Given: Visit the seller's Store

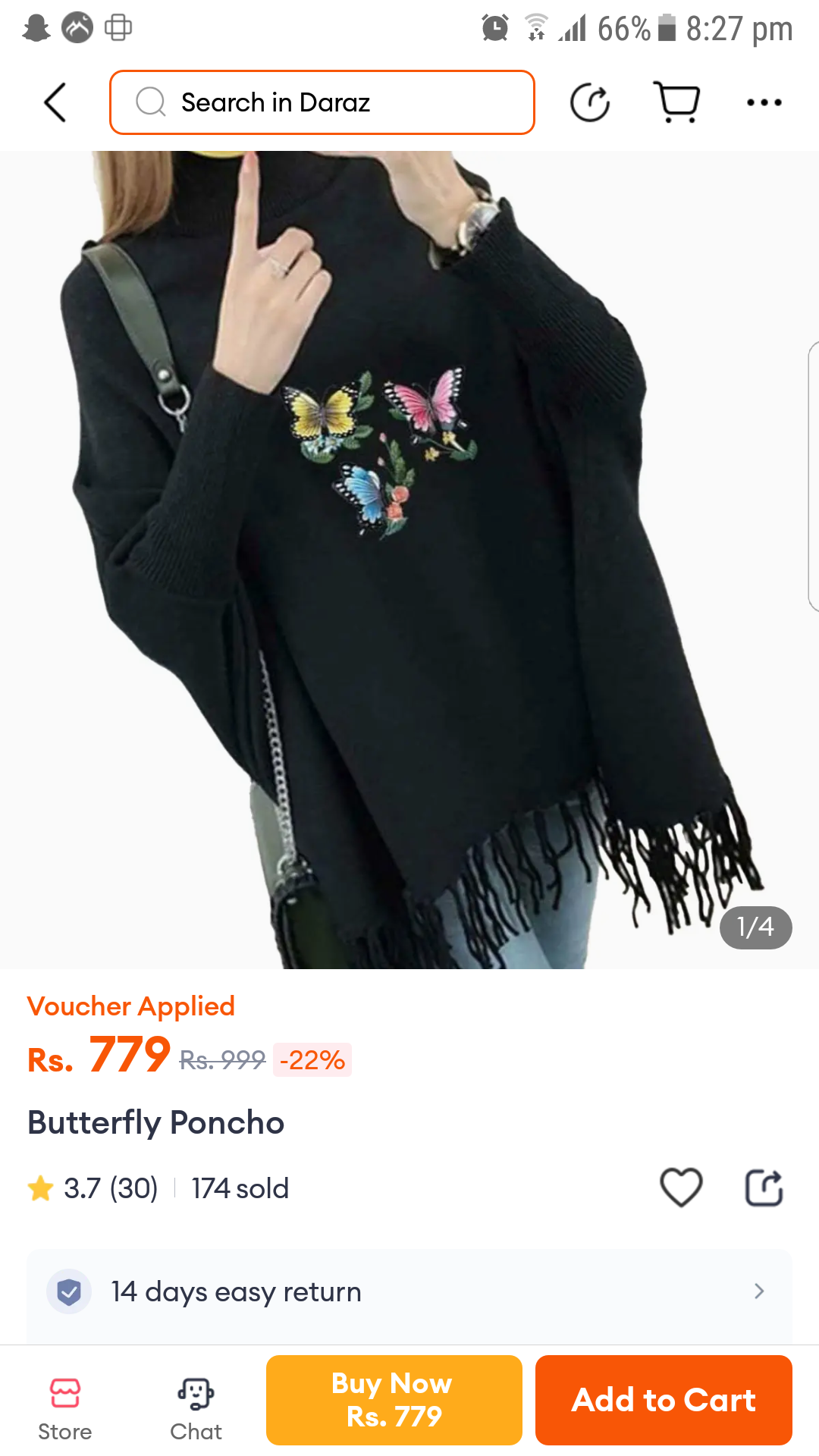Looking at the screenshot, I should pos(65,1408).
